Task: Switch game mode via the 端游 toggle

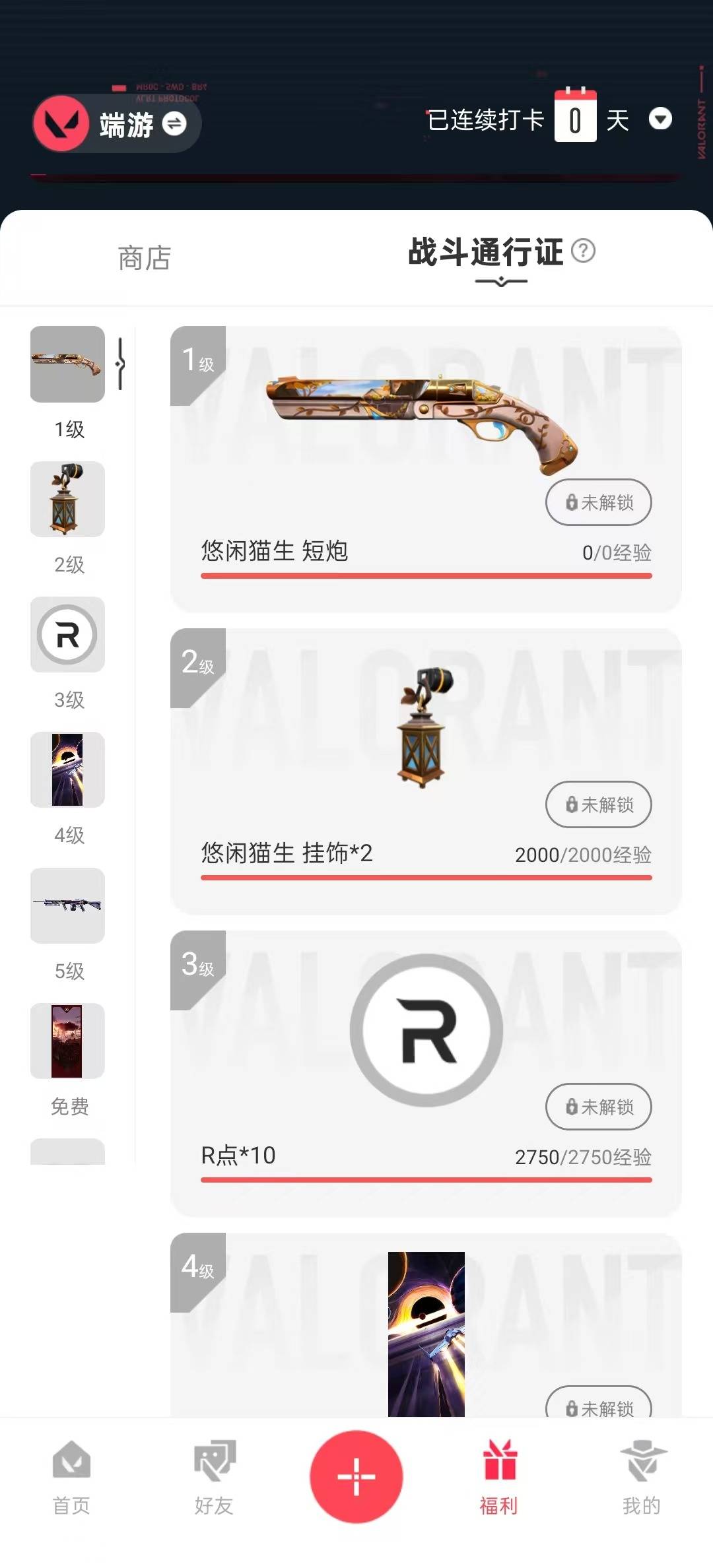Action: coord(174,123)
